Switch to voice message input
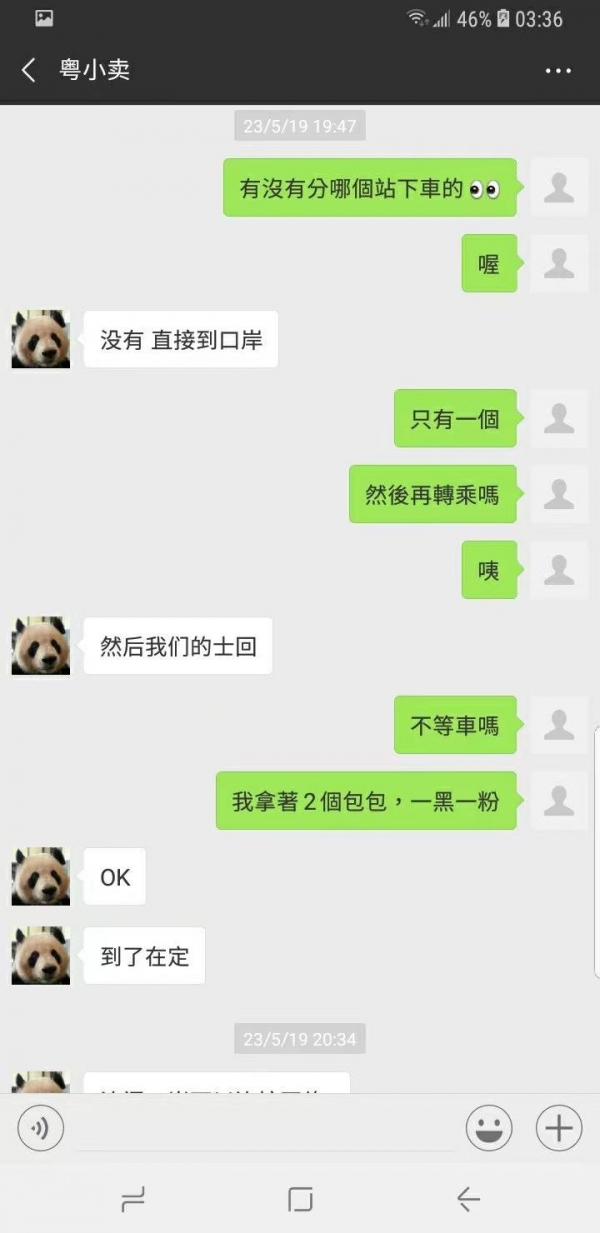The image size is (600, 1233). point(41,1129)
